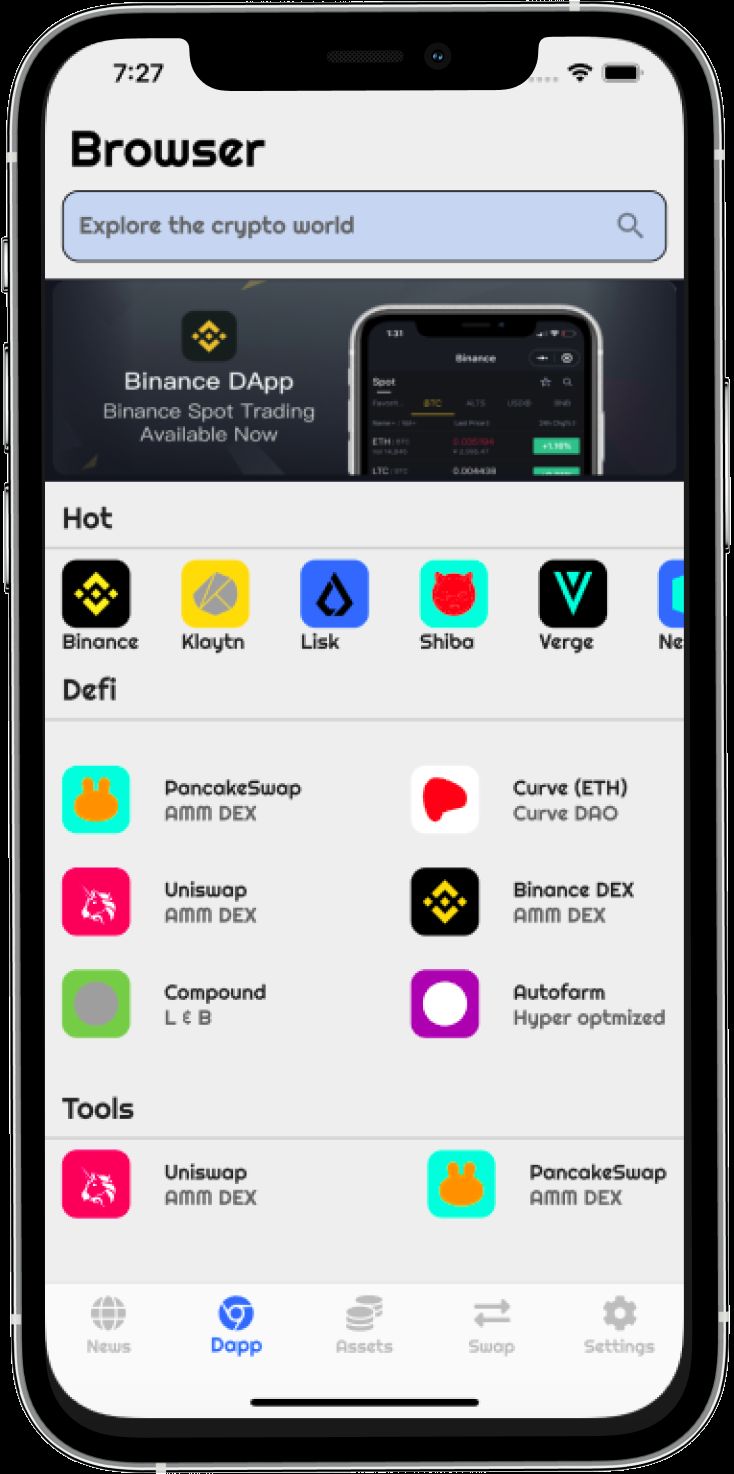
Task: Go to the Assets tab
Action: click(364, 1325)
